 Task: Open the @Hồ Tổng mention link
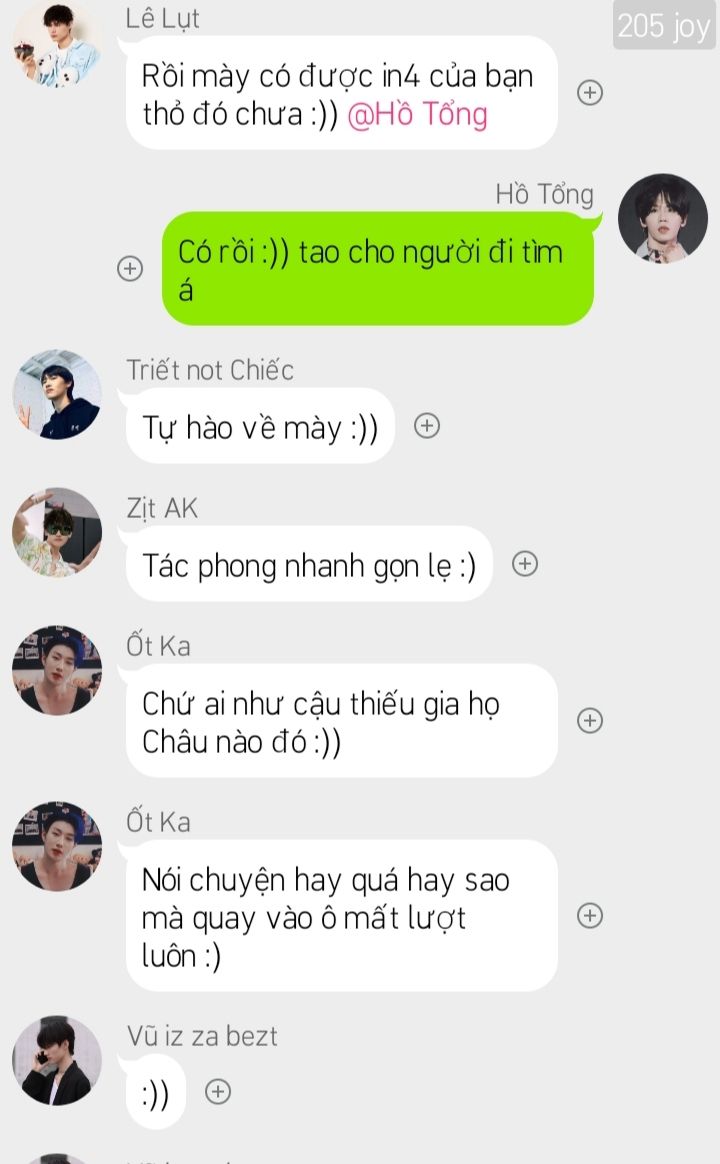417,114
